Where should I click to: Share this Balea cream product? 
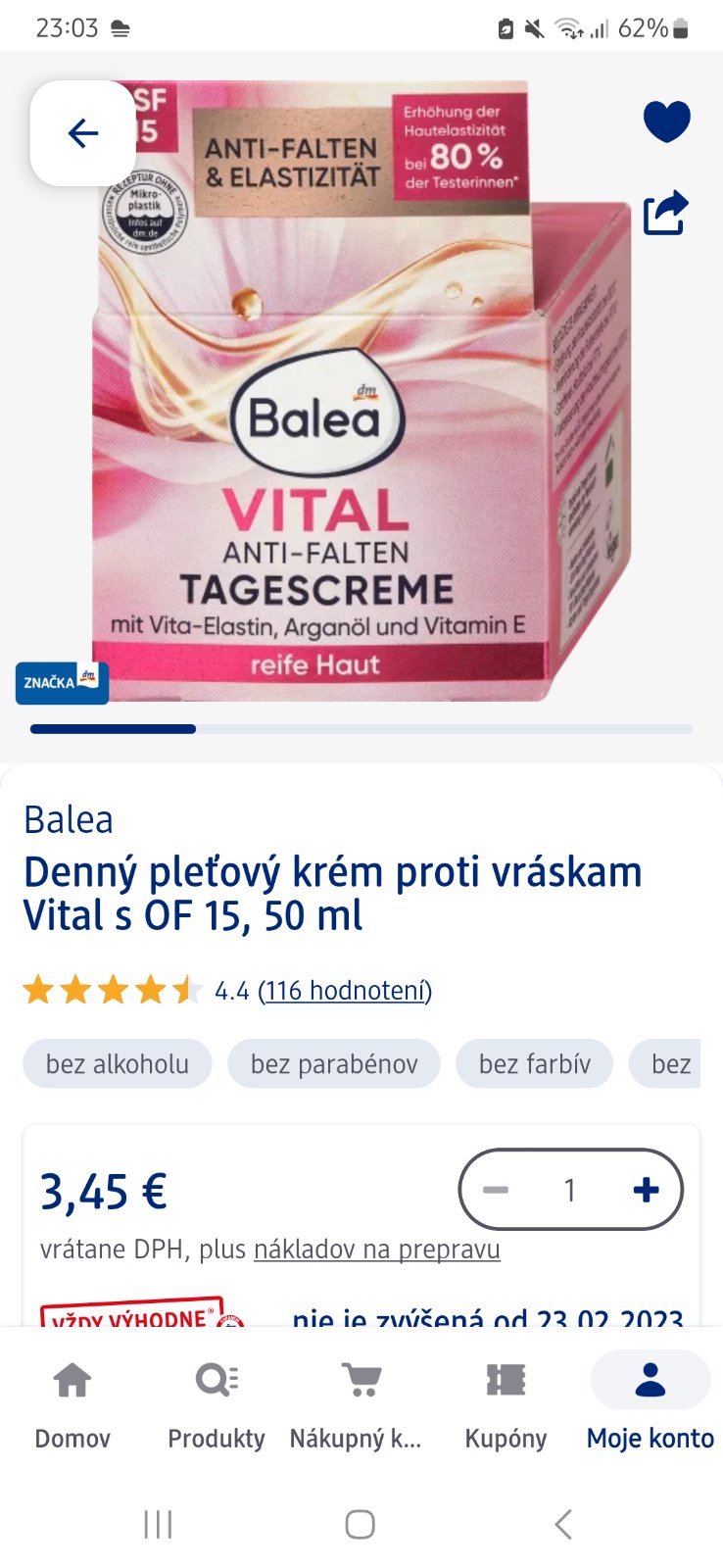pos(666,213)
